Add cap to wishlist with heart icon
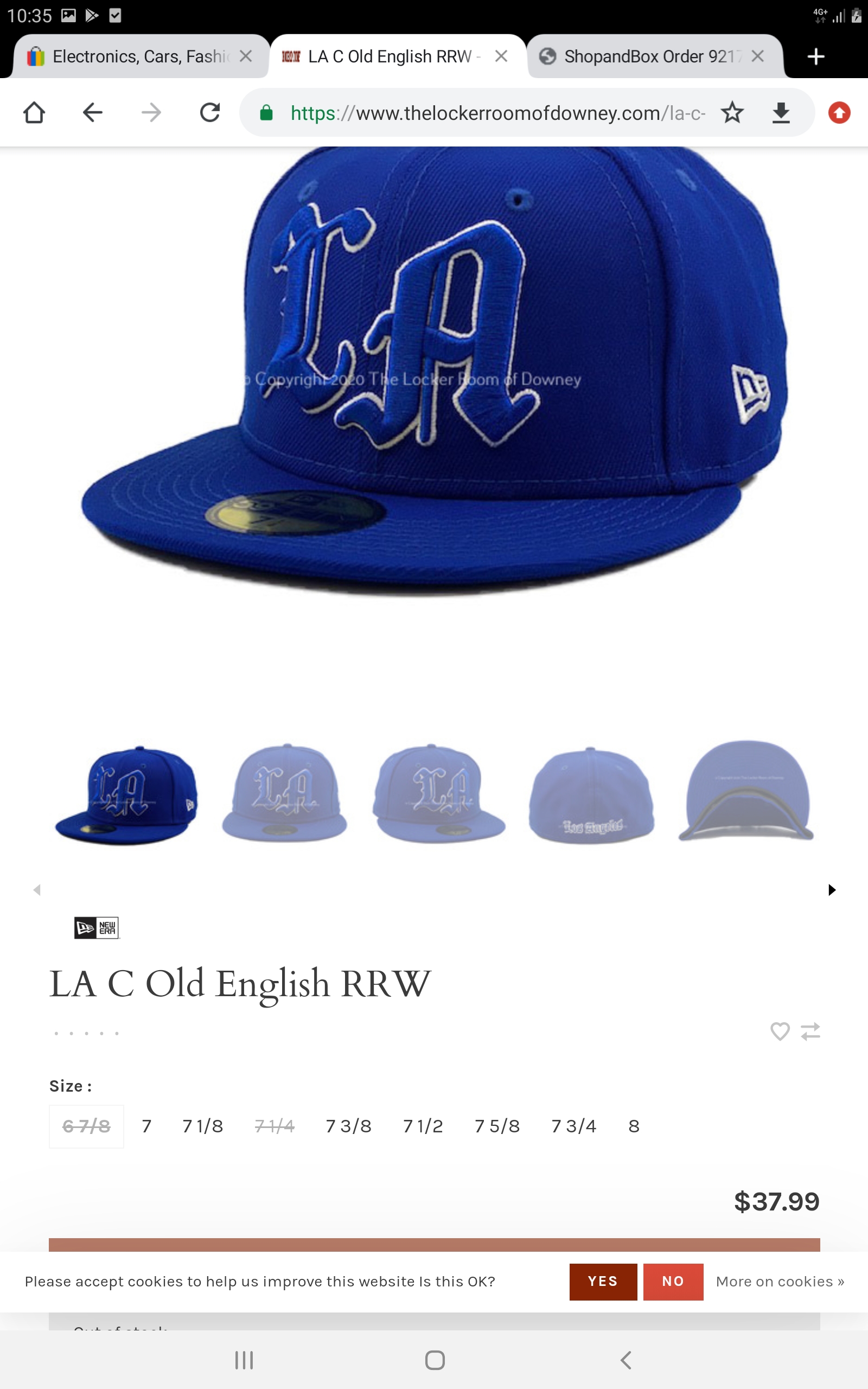The height and width of the screenshot is (1389, 868). [x=780, y=1031]
